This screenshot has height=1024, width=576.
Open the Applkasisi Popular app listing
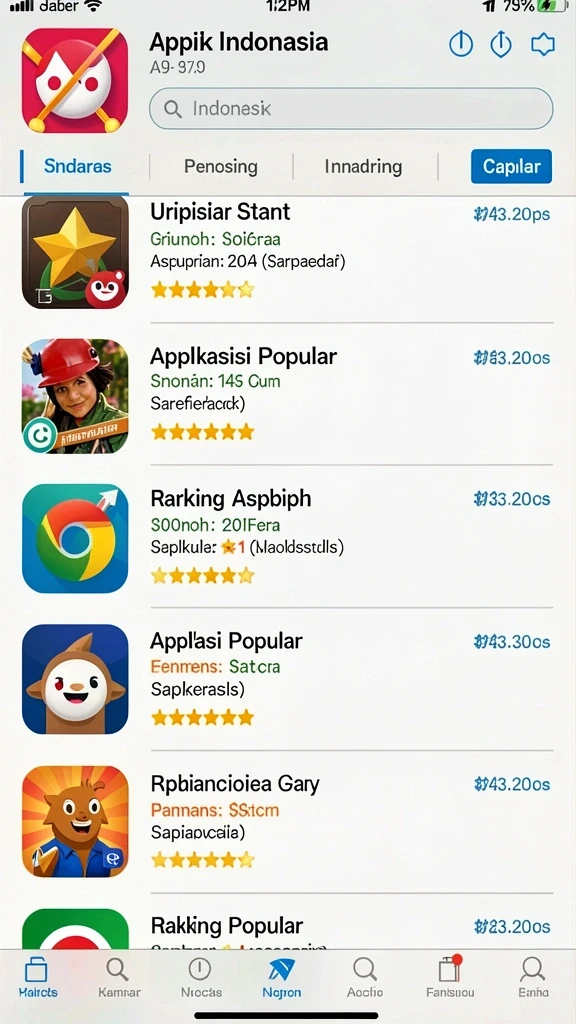287,396
